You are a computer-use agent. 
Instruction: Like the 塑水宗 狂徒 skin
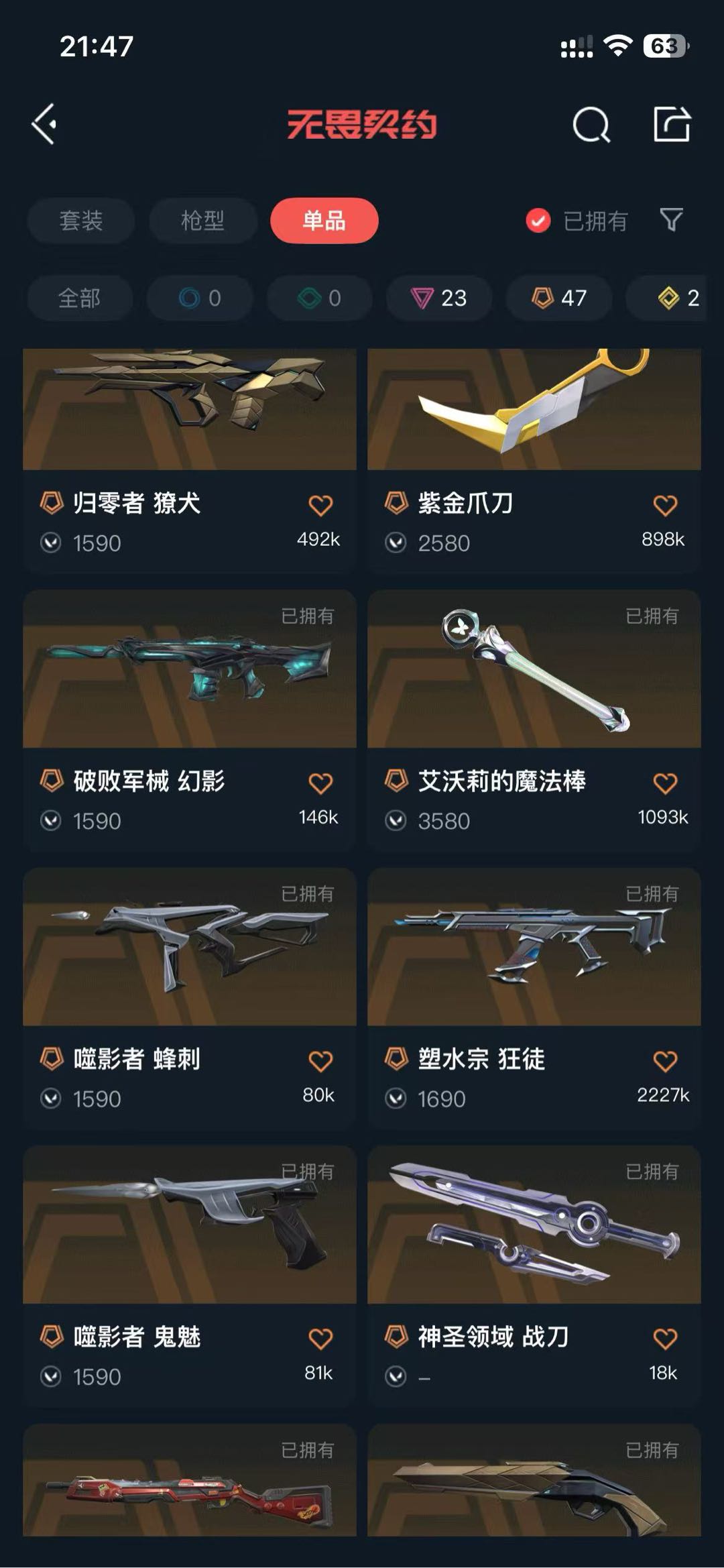pyautogui.click(x=665, y=1061)
